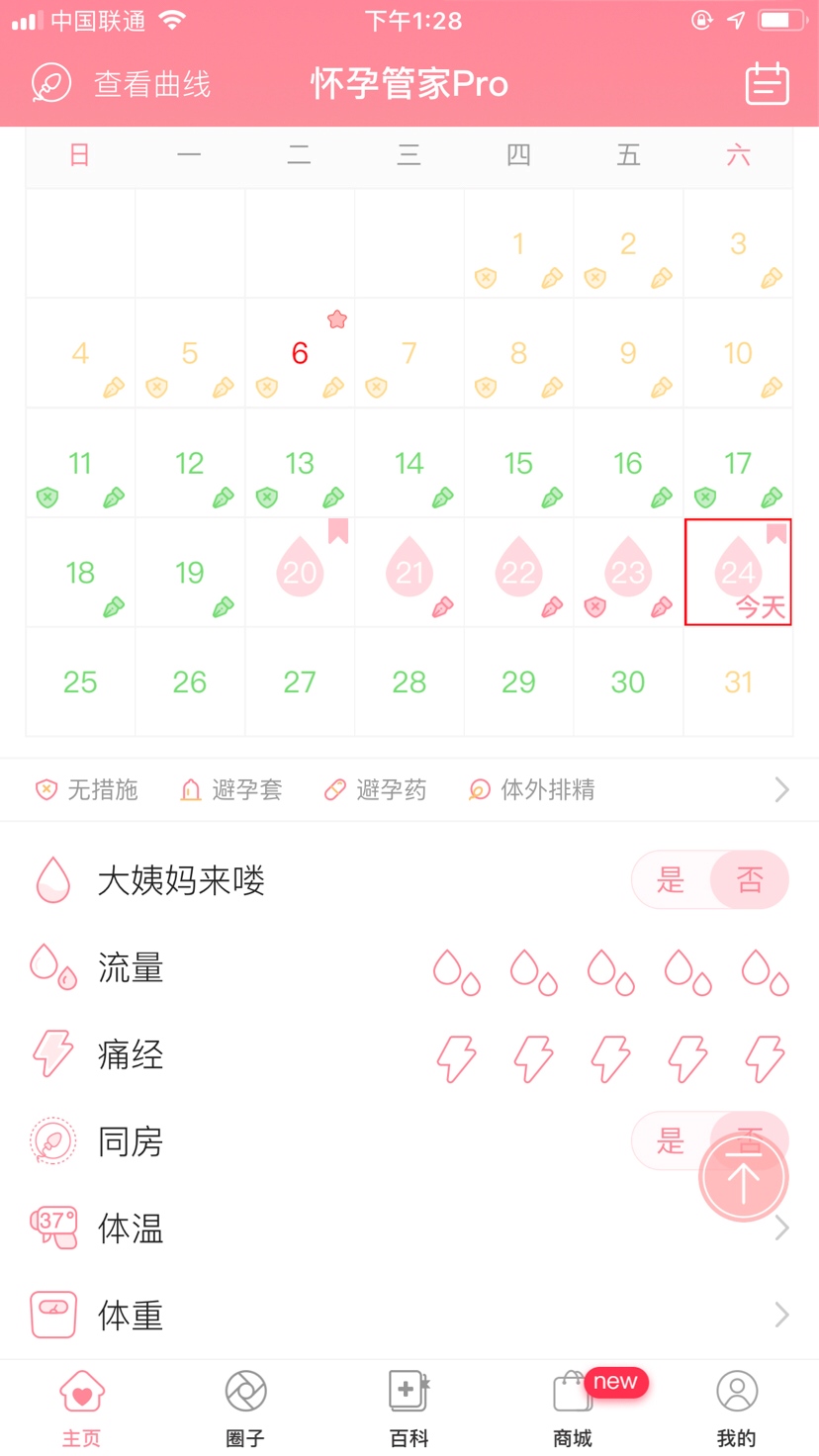The width and height of the screenshot is (819, 1456).
Task: Select day 20 in the calendar
Action: click(x=300, y=572)
